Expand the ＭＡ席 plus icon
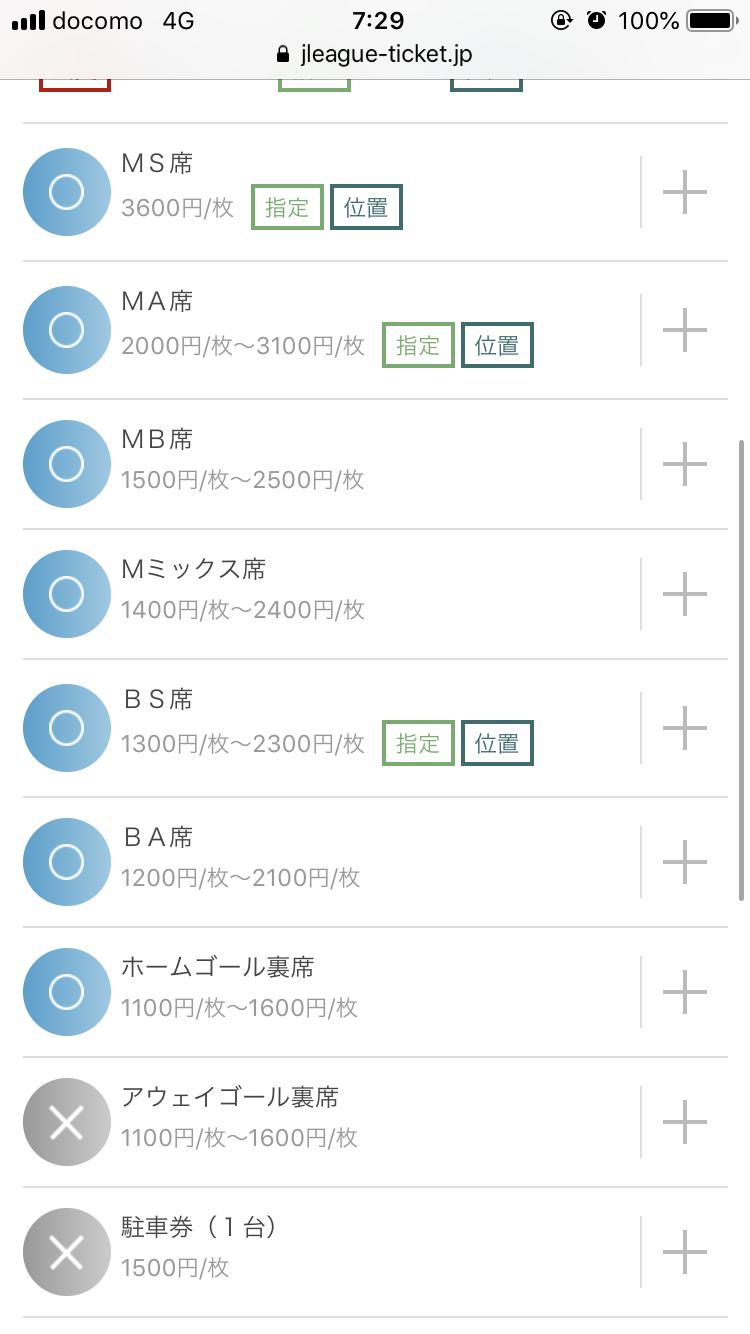 pos(685,329)
